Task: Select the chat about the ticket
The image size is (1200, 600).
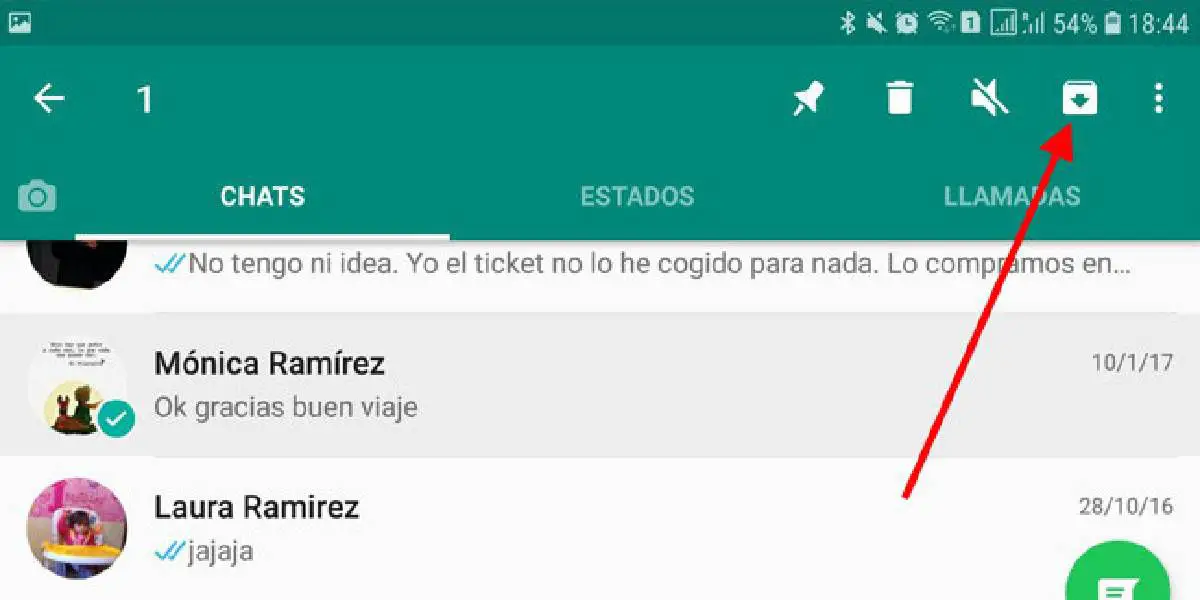Action: [x=600, y=265]
